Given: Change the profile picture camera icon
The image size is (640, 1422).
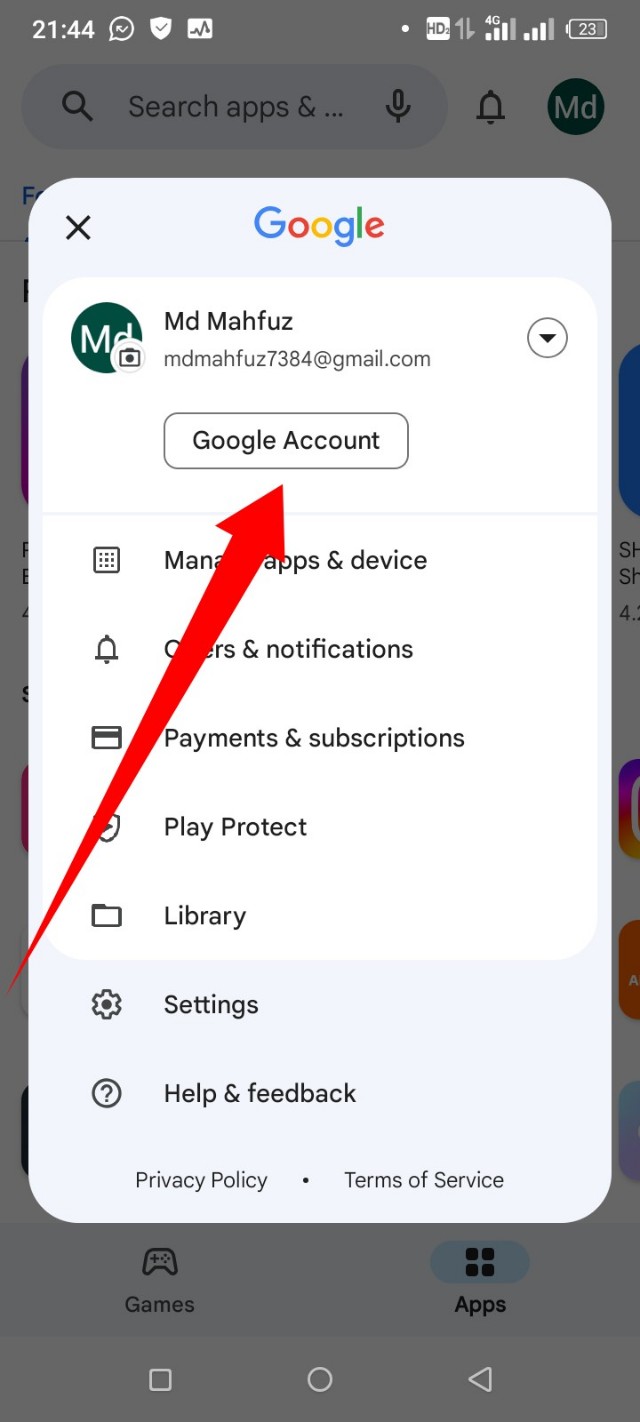Looking at the screenshot, I should click(x=130, y=357).
